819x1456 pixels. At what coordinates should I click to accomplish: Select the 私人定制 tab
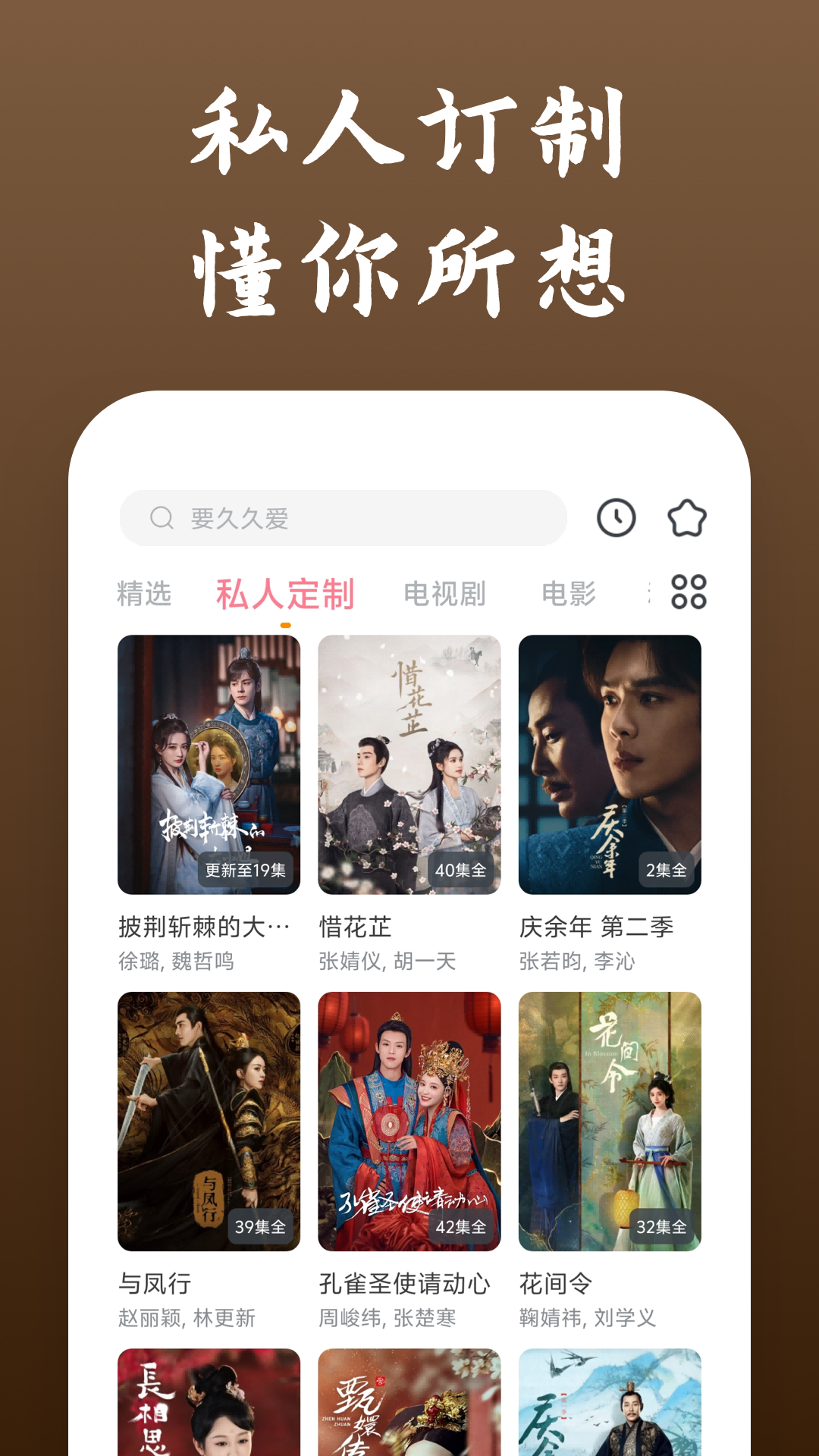coord(286,595)
